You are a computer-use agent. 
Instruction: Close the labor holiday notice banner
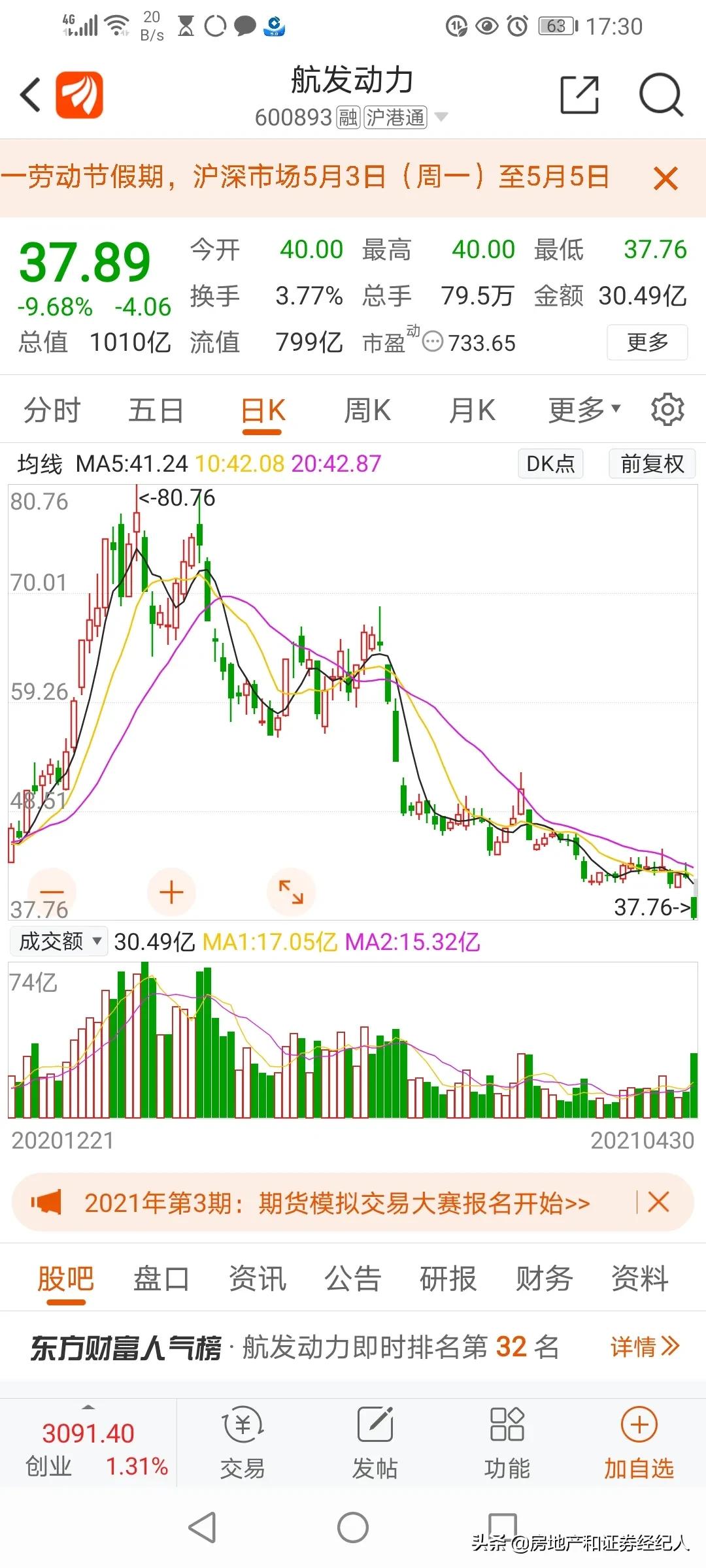pyautogui.click(x=665, y=176)
